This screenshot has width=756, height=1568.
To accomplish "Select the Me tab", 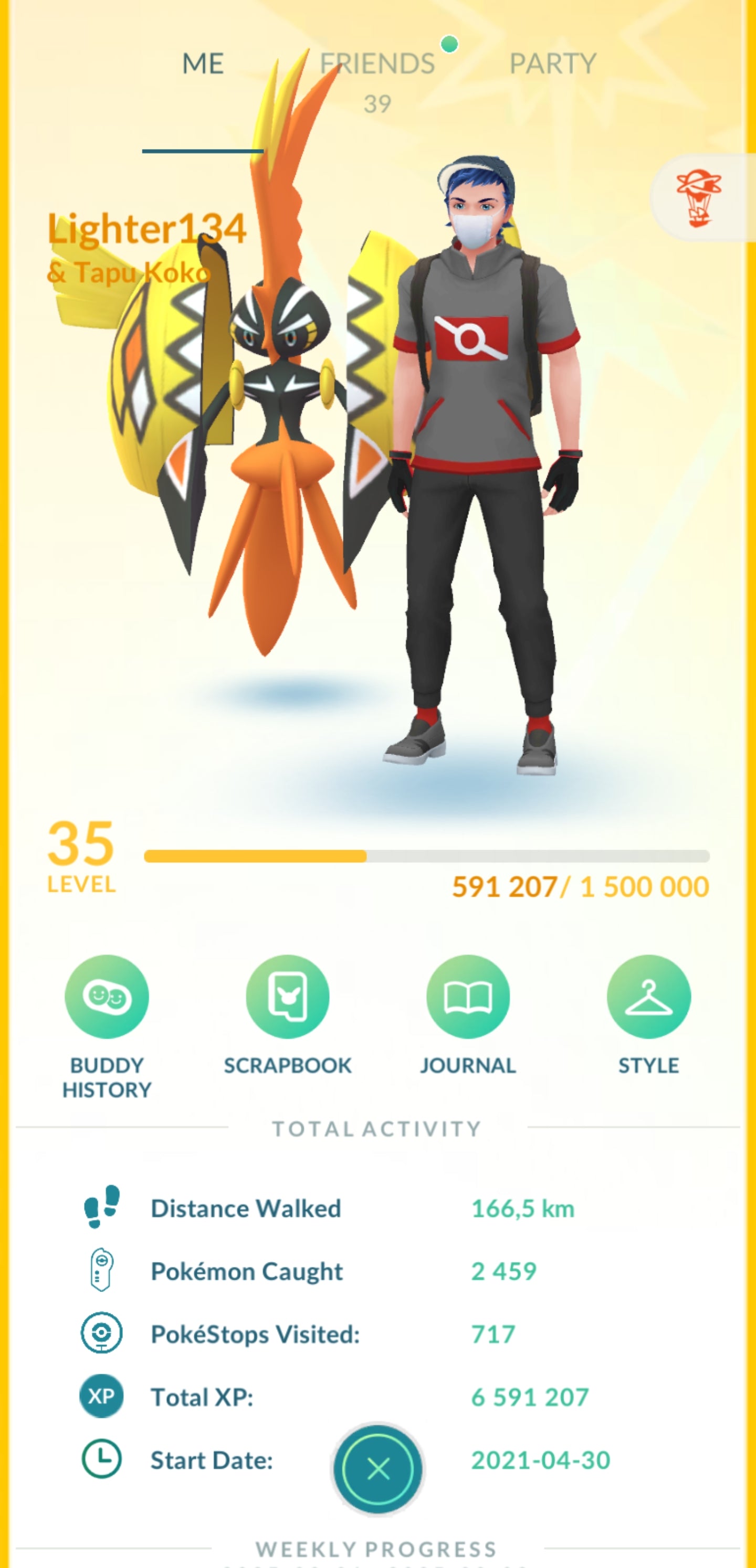I will coord(203,64).
